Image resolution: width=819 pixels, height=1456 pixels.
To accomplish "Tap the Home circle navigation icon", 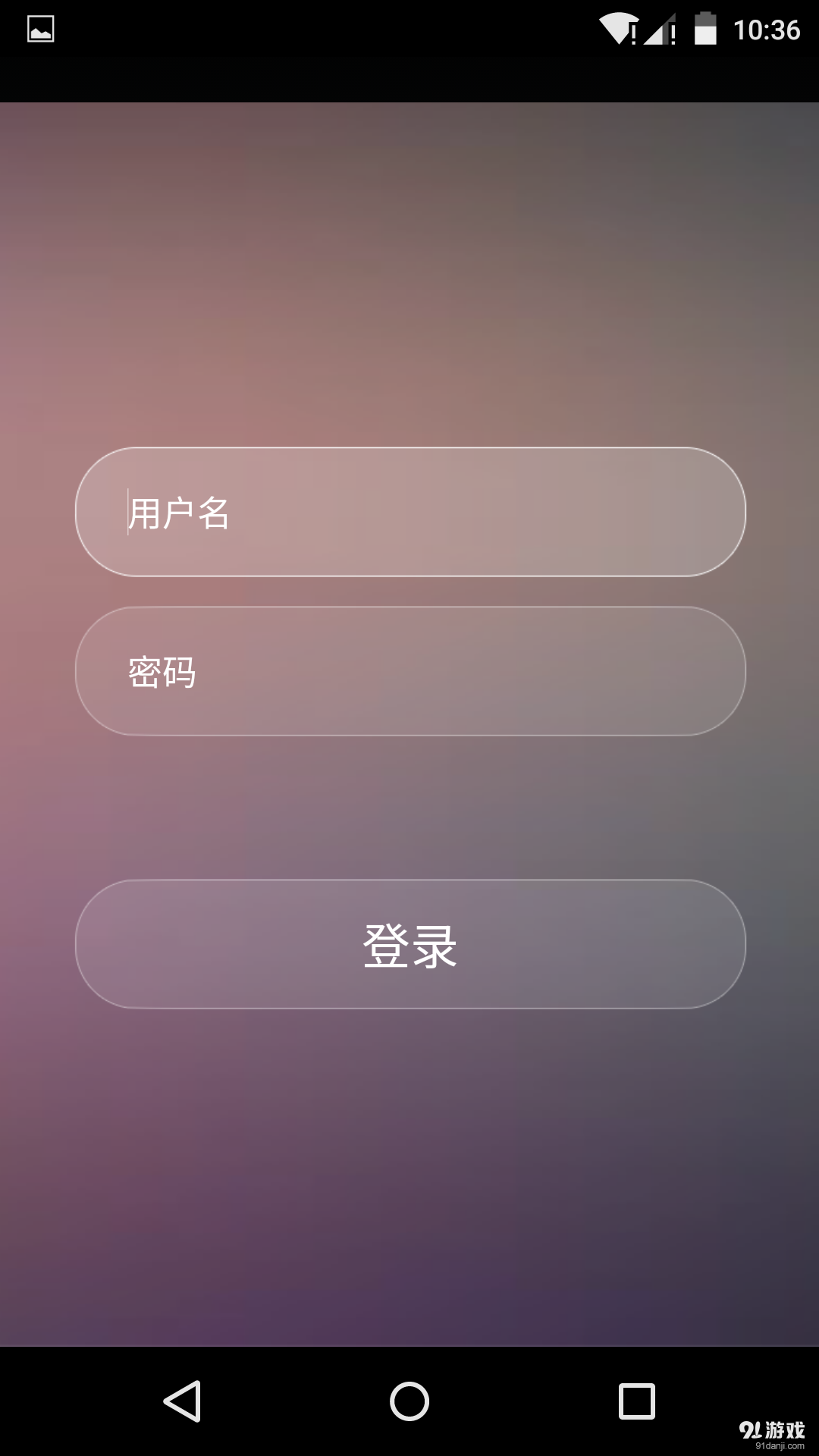I will pos(409,1399).
